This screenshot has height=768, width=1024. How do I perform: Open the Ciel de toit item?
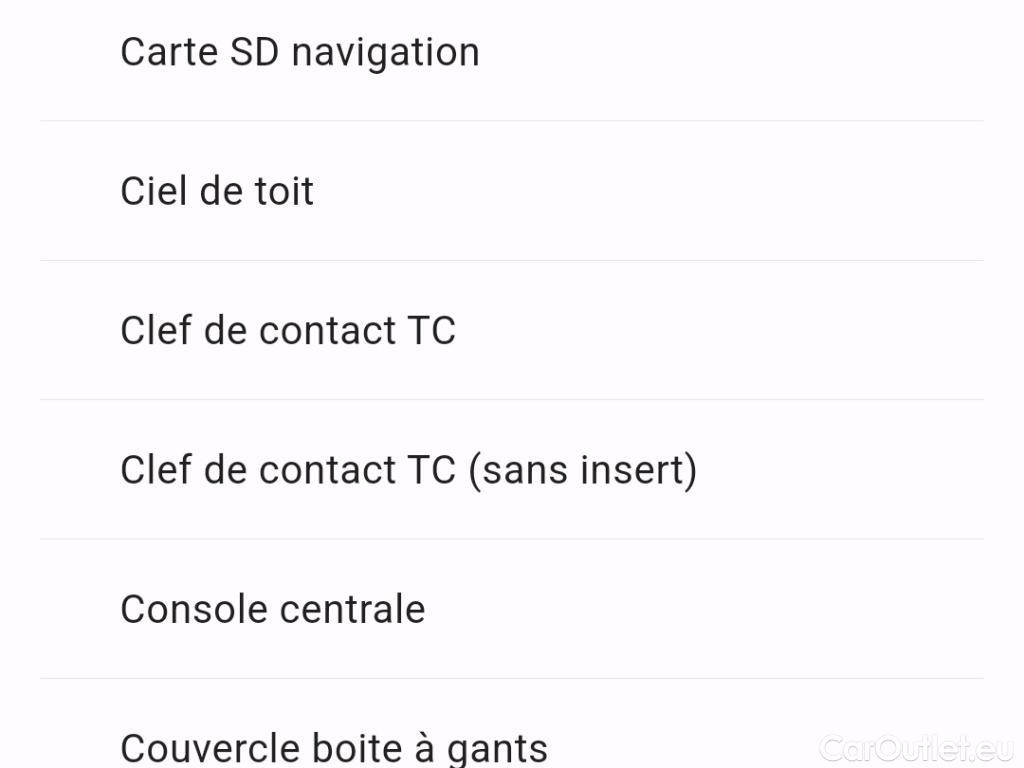[x=217, y=191]
